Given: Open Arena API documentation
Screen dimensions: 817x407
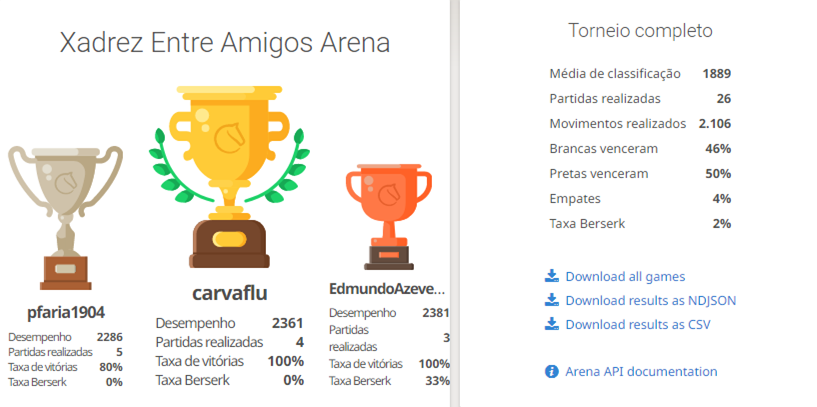Looking at the screenshot, I should click(640, 371).
